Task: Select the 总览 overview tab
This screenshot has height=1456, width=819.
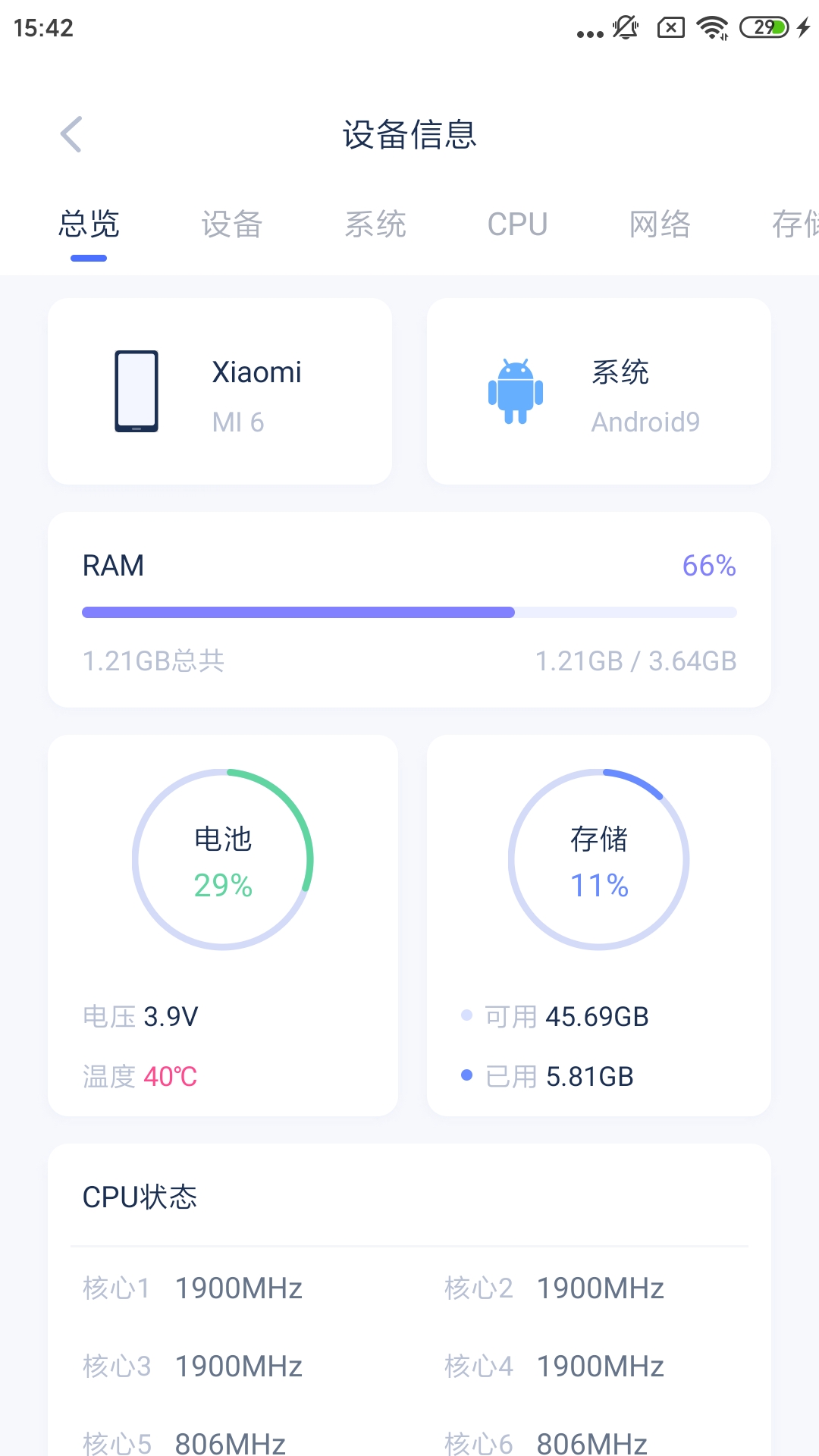Action: pos(89,224)
